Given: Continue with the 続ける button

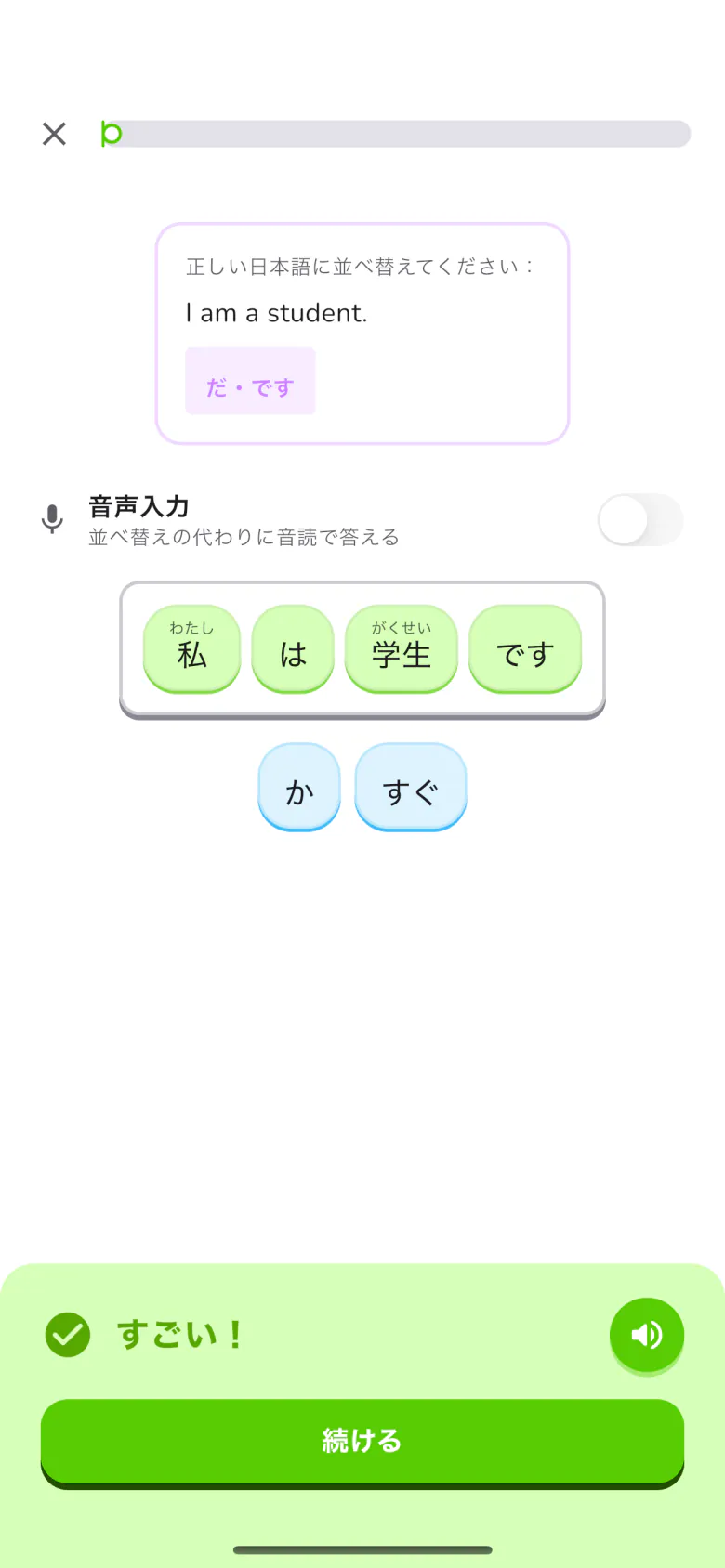Looking at the screenshot, I should pos(362,1443).
